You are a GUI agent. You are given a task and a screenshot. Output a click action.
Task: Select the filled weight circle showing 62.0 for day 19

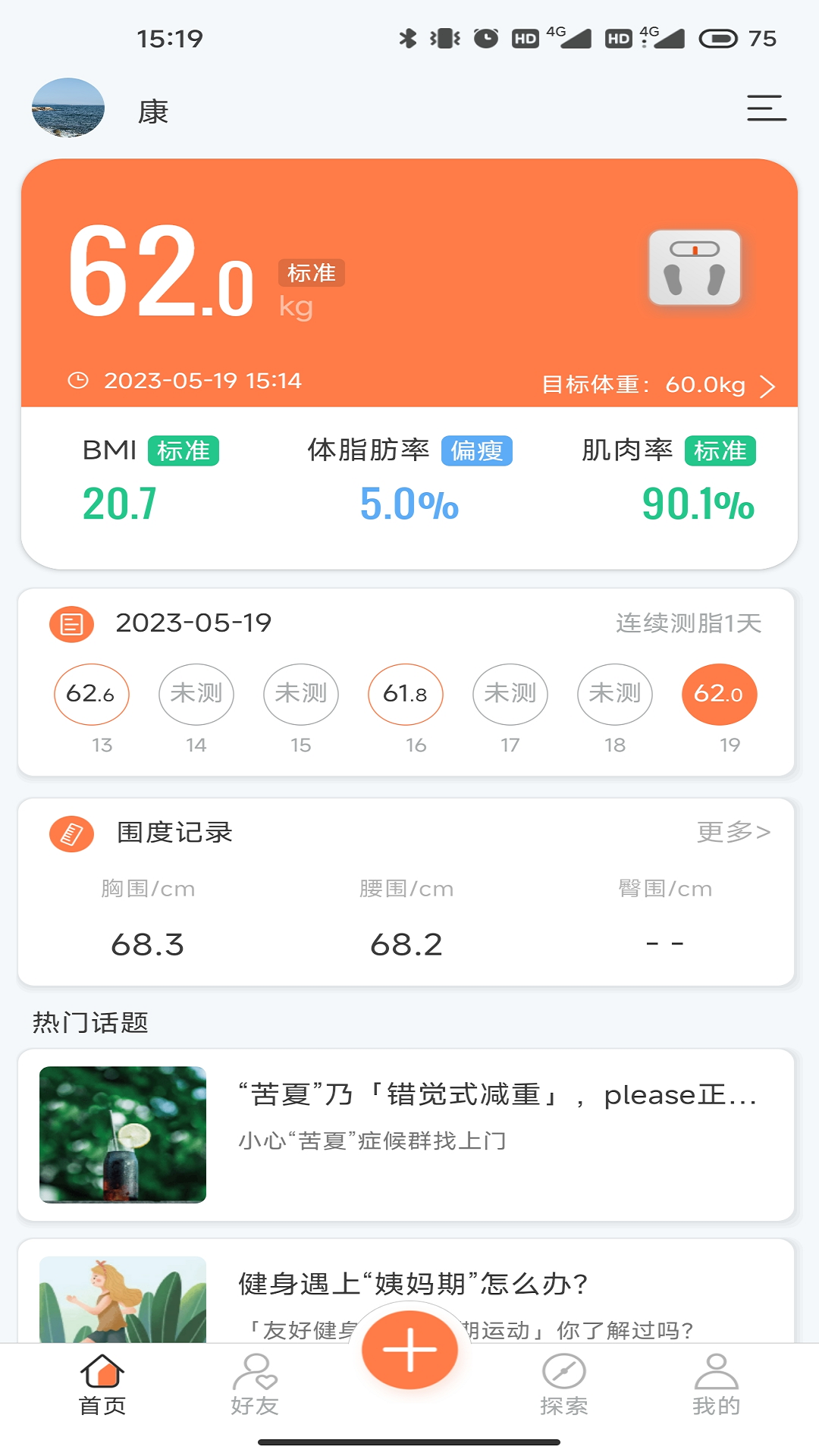[x=719, y=694]
